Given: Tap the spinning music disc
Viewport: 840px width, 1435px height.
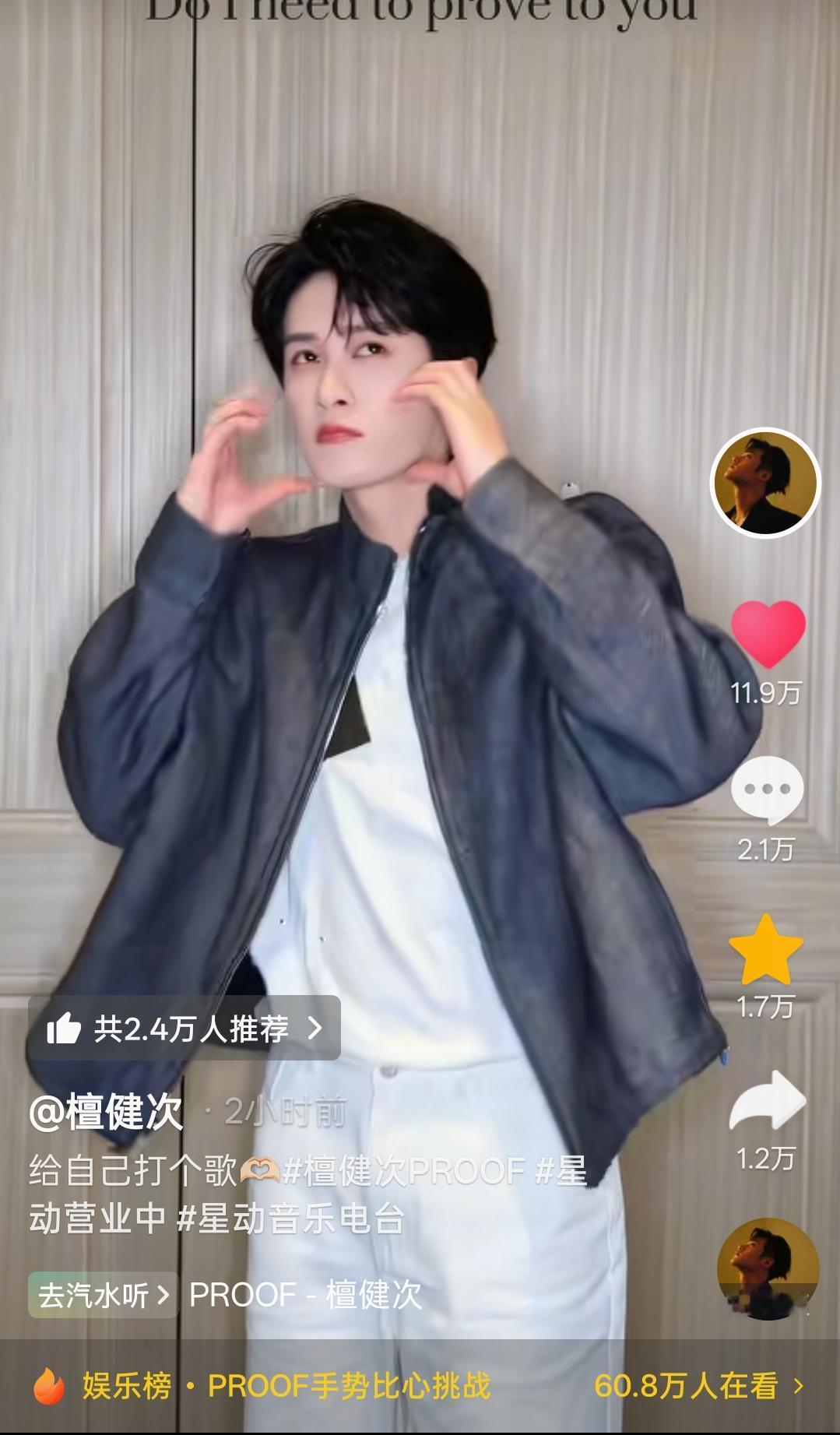Looking at the screenshot, I should pyautogui.click(x=767, y=1269).
